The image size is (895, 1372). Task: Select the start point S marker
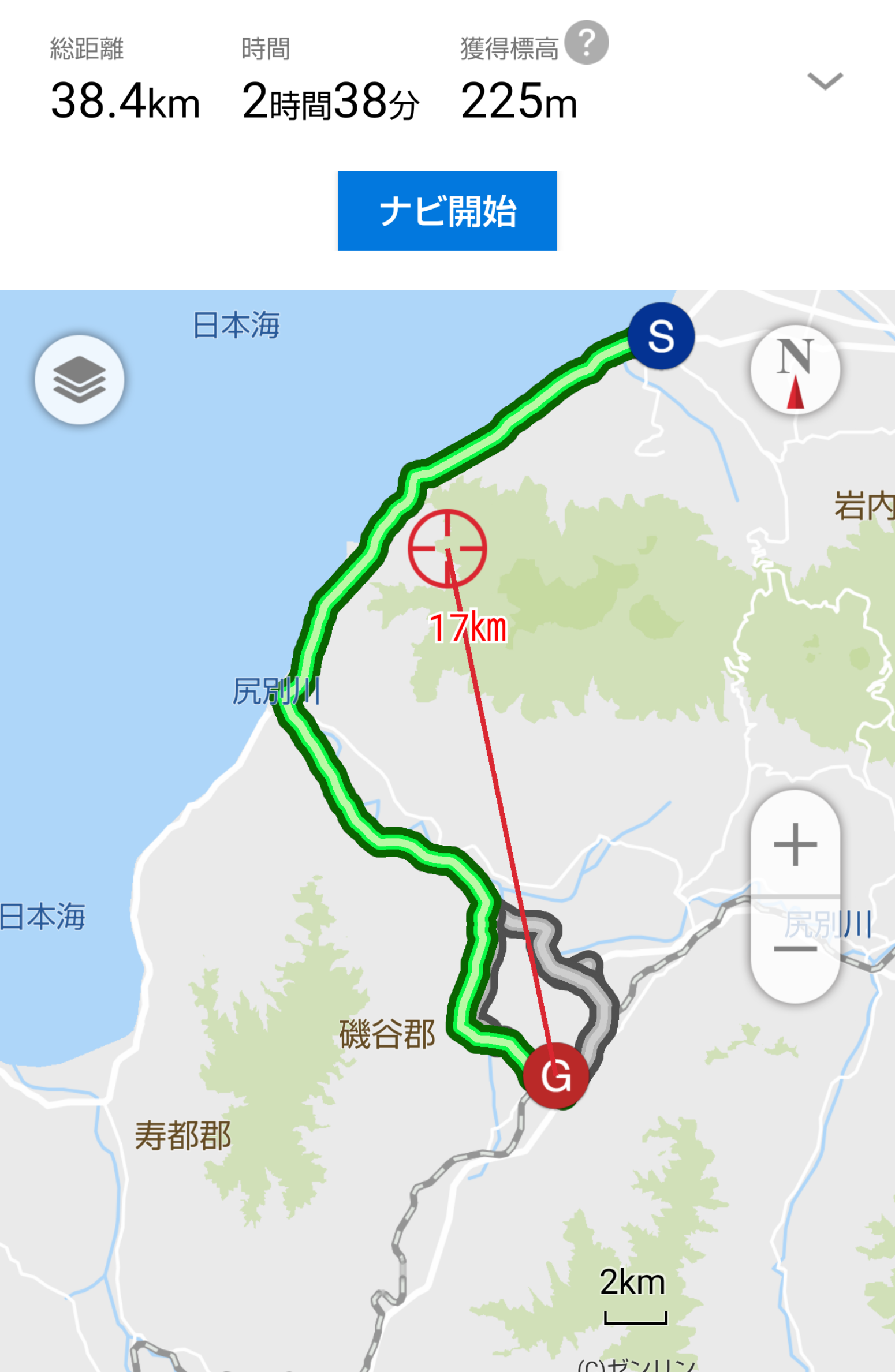click(661, 336)
